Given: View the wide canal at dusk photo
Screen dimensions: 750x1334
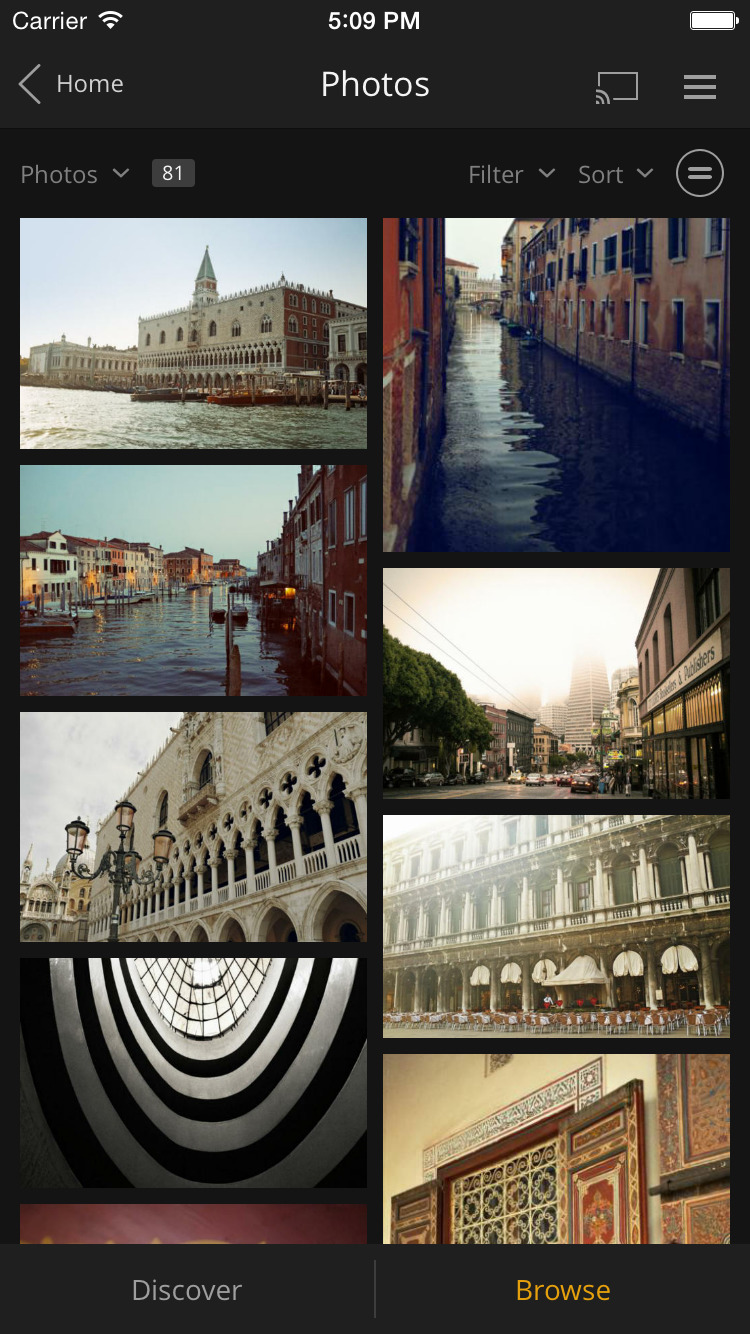Looking at the screenshot, I should [193, 580].
